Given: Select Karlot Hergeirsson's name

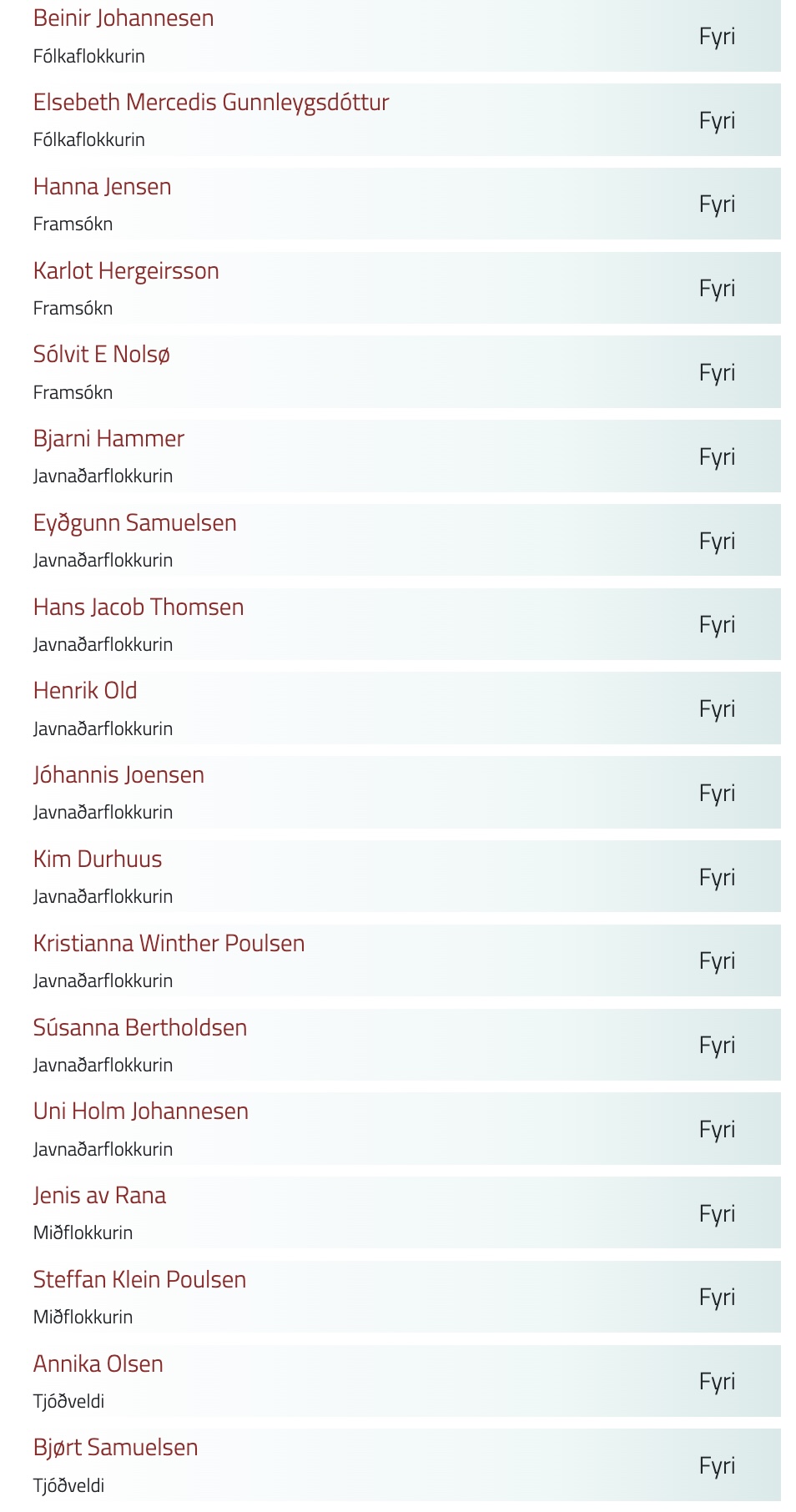Looking at the screenshot, I should [x=126, y=271].
